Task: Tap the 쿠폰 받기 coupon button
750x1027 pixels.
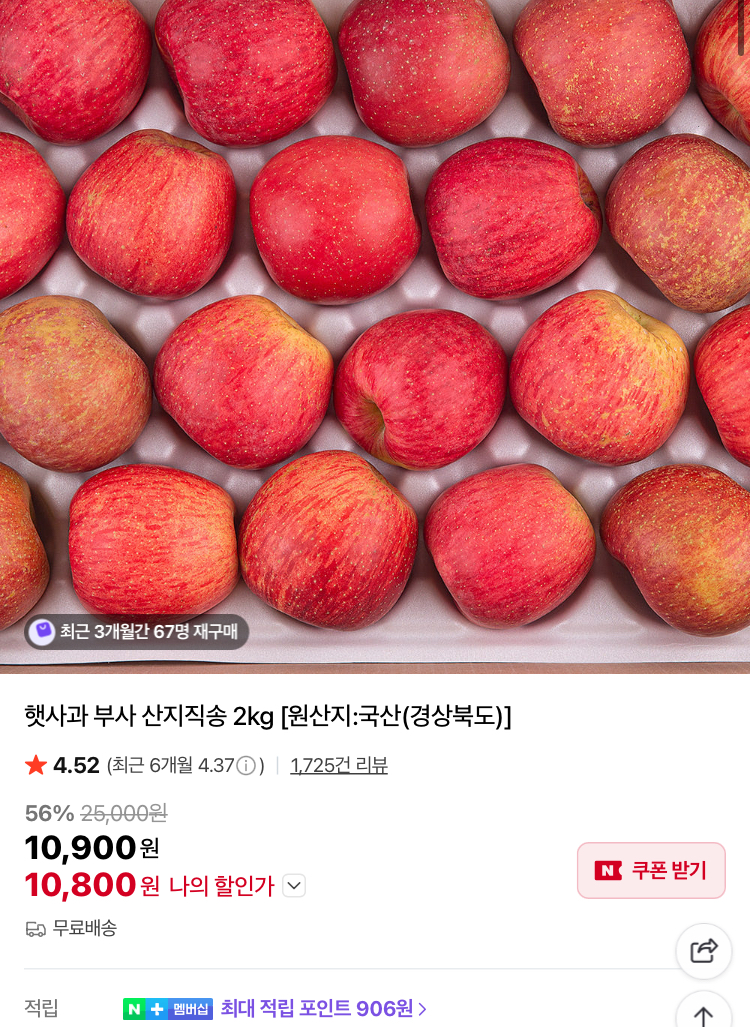Action: coord(651,870)
